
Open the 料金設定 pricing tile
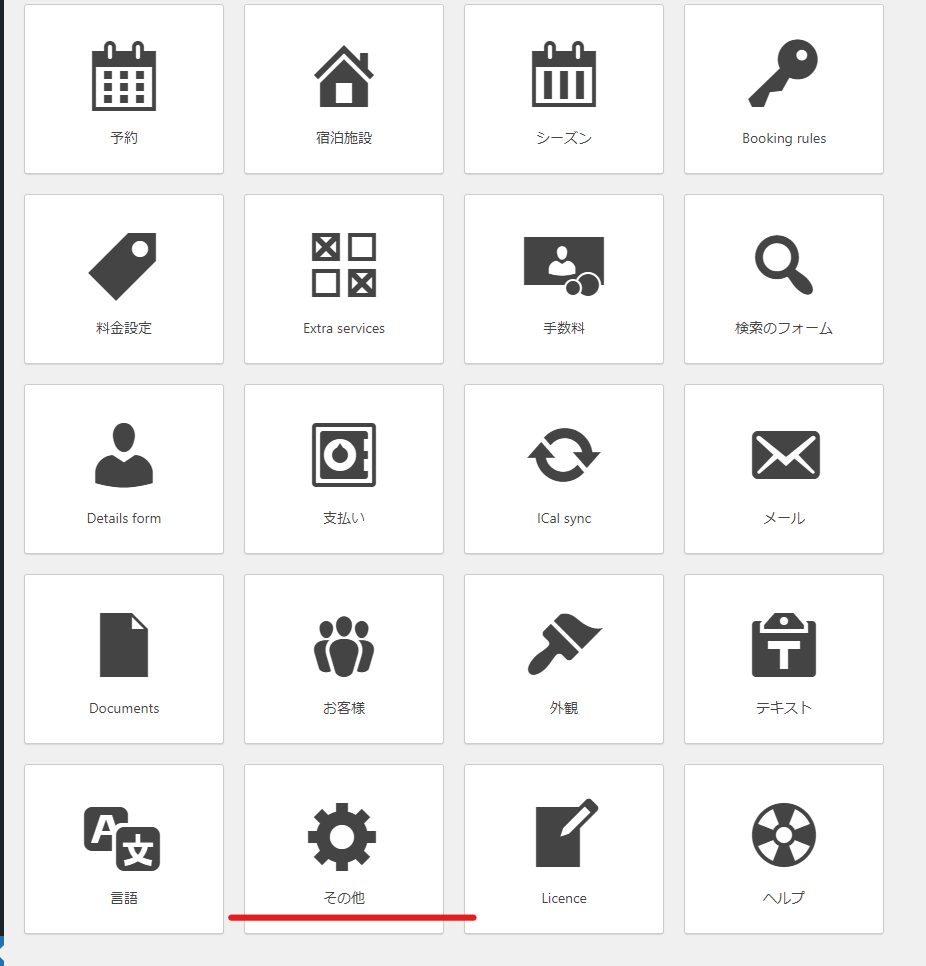coord(124,279)
